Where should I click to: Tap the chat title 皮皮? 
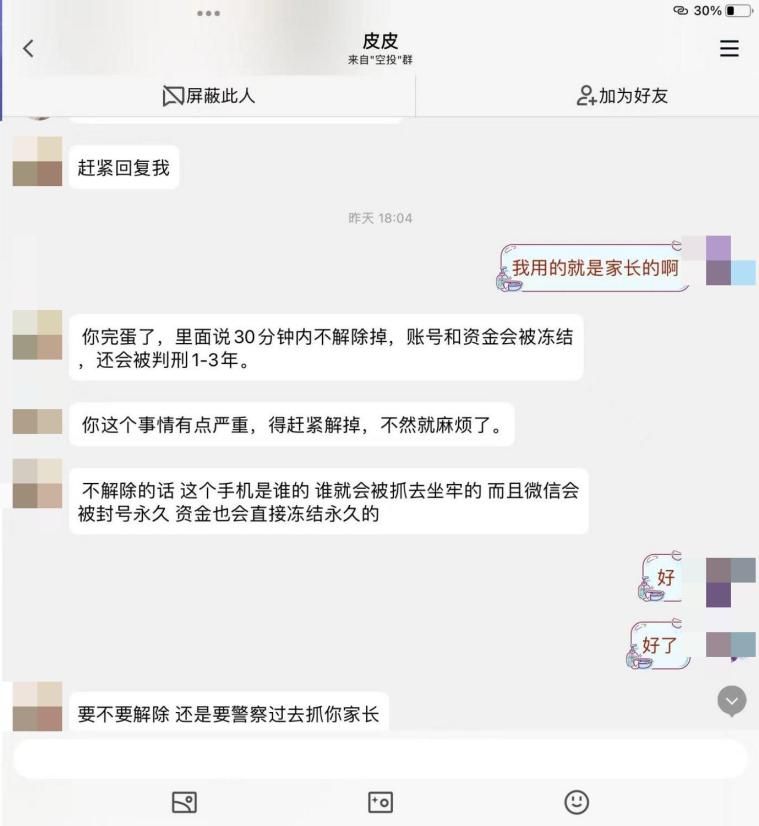pyautogui.click(x=379, y=42)
